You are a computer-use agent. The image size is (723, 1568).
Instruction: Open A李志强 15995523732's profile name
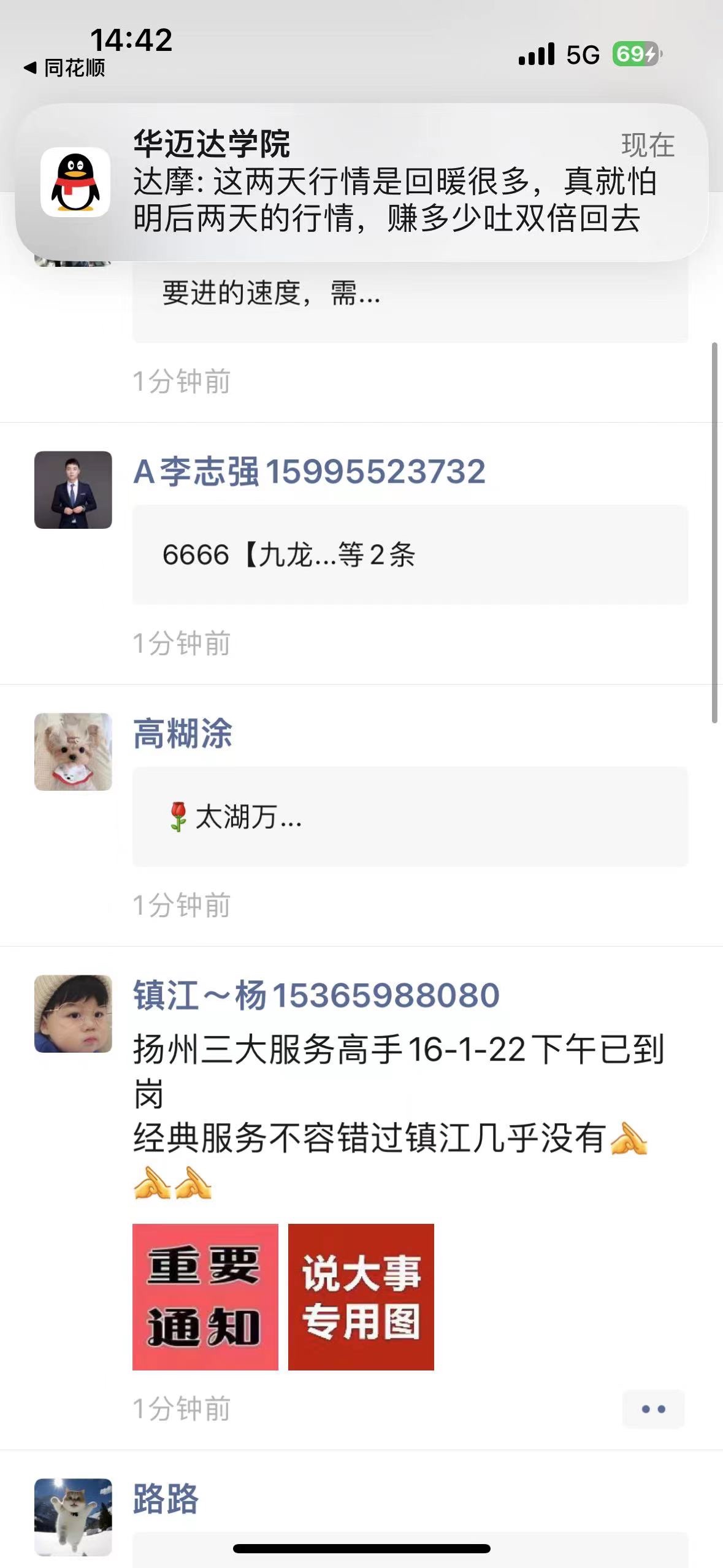[x=309, y=472]
